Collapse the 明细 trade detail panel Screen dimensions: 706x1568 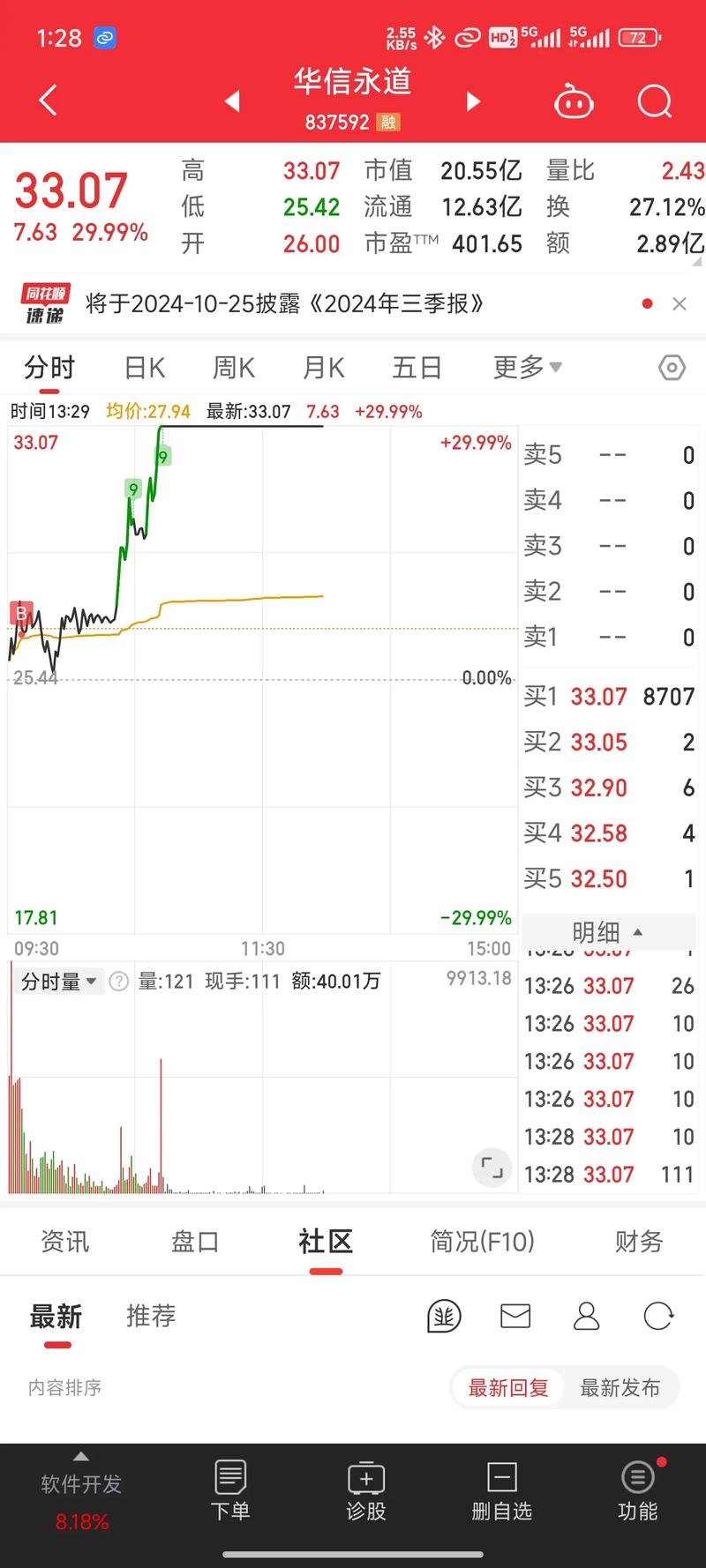tap(607, 932)
